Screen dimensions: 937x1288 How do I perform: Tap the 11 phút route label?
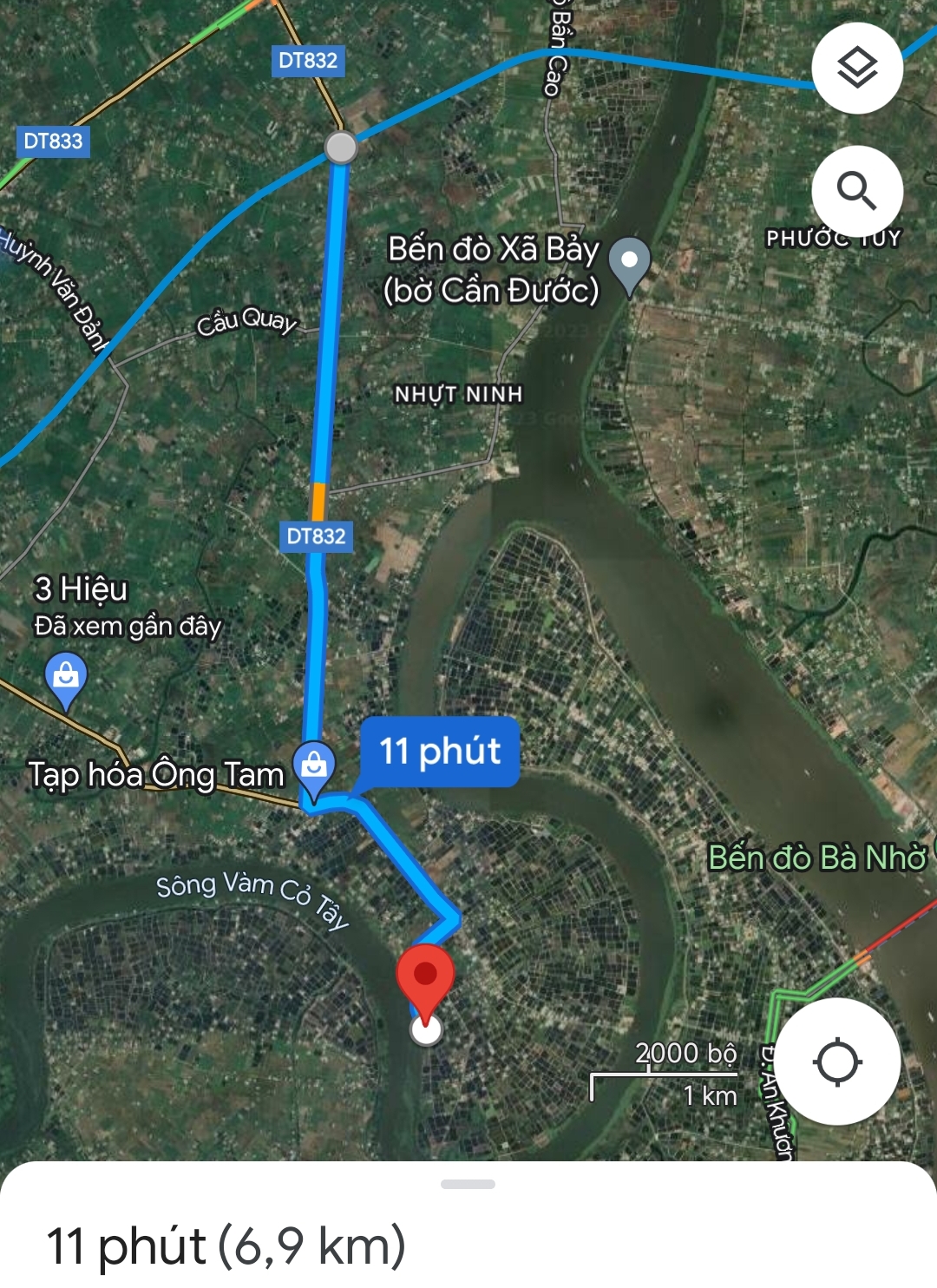pyautogui.click(x=440, y=752)
